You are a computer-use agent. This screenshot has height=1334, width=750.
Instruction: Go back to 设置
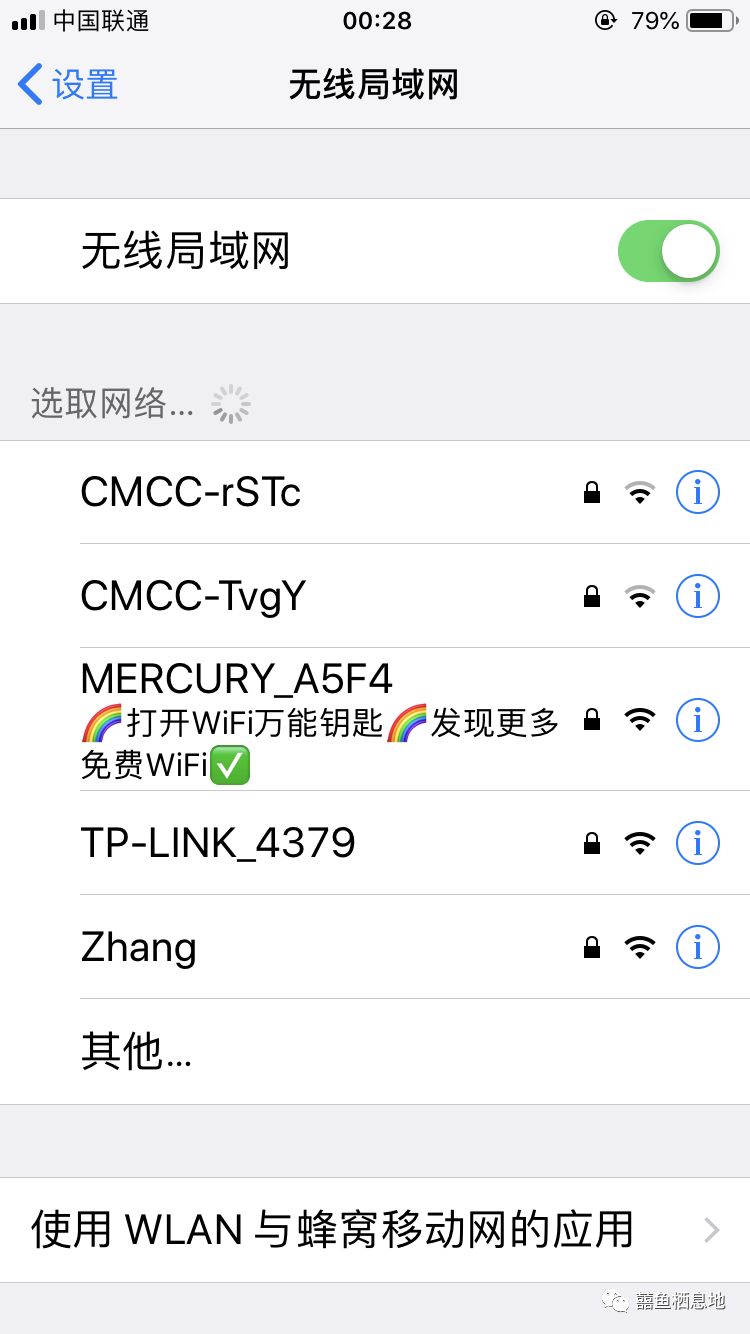pos(68,85)
